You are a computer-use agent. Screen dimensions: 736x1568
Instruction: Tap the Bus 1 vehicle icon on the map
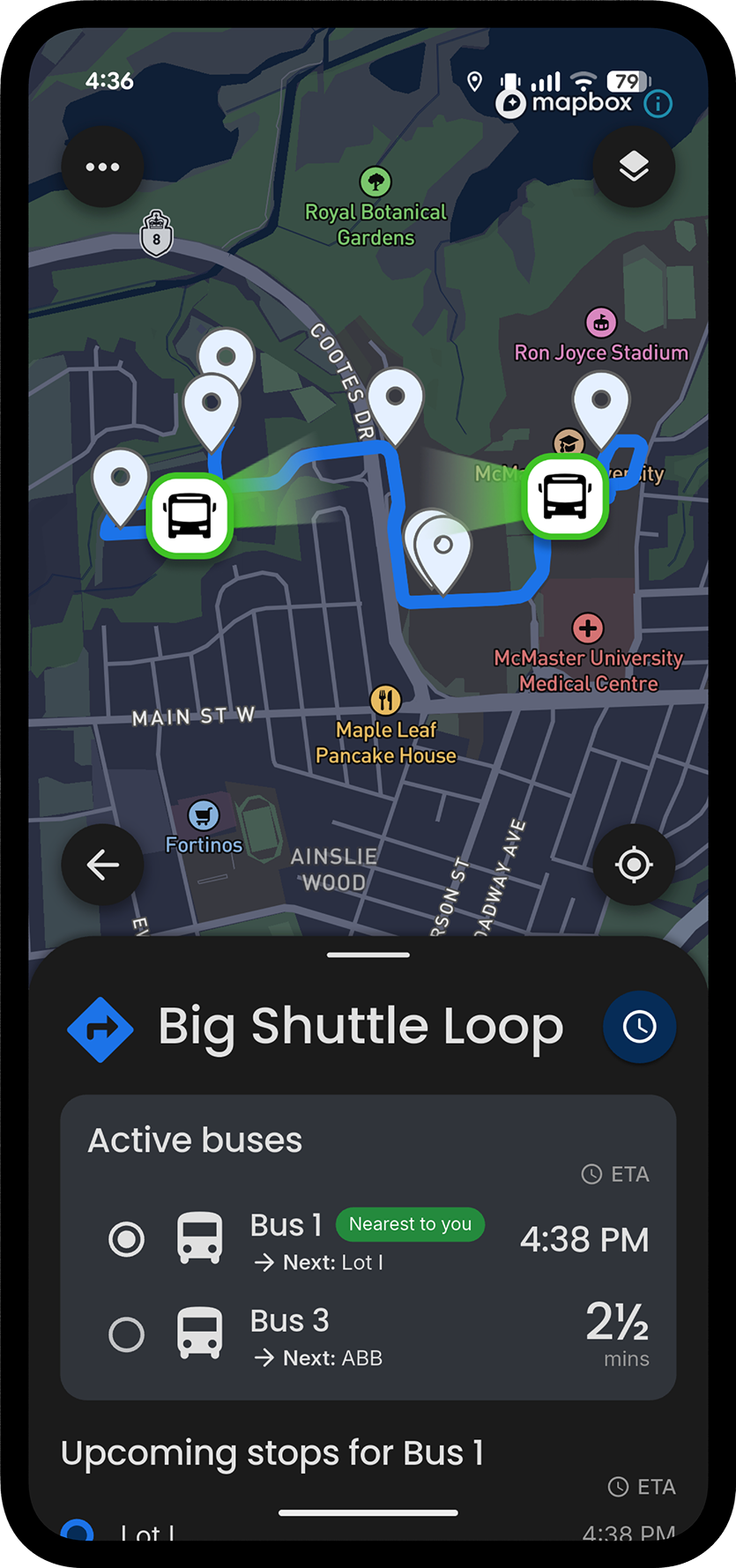point(189,516)
